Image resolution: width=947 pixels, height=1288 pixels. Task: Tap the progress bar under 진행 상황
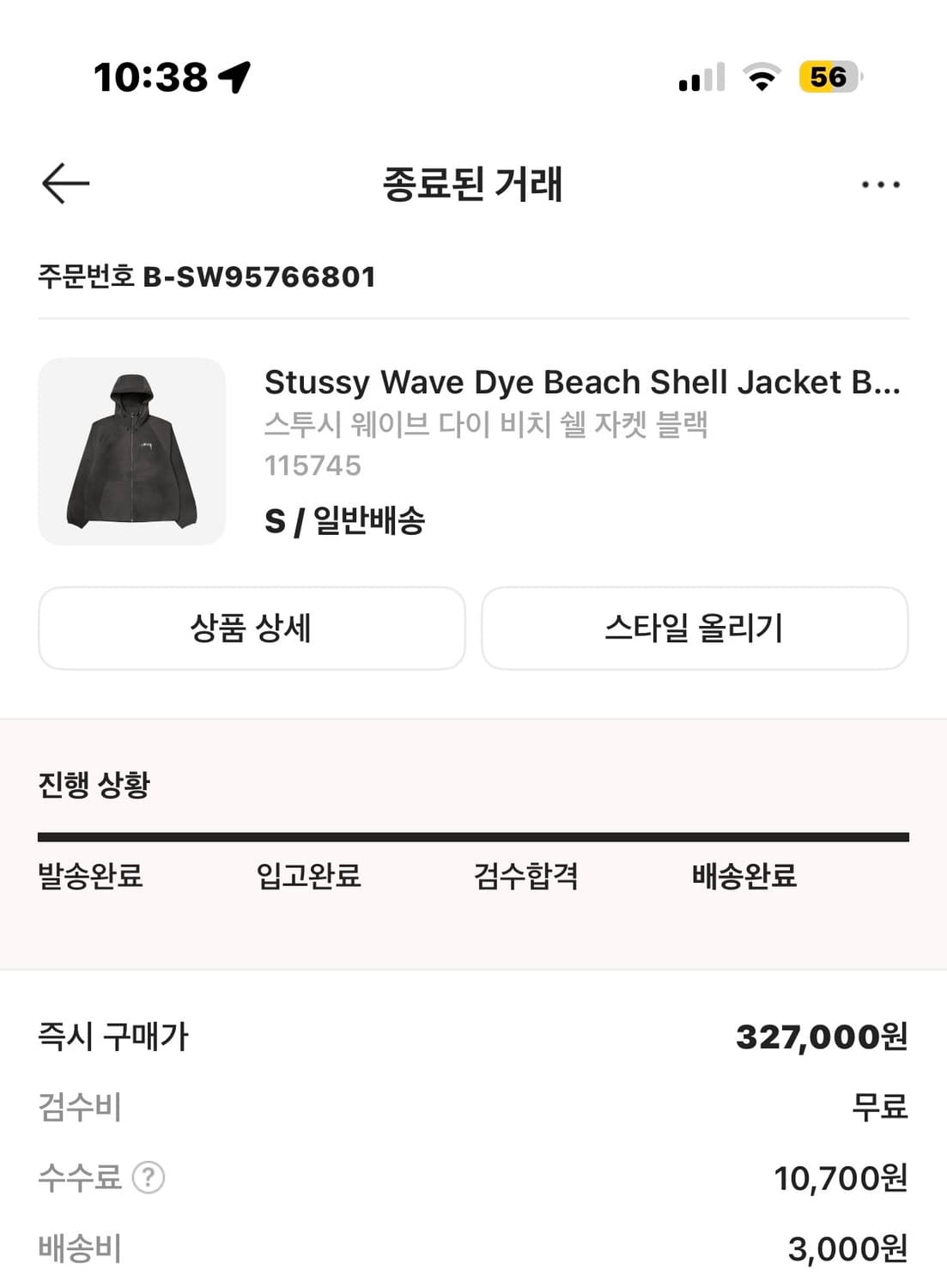point(472,832)
